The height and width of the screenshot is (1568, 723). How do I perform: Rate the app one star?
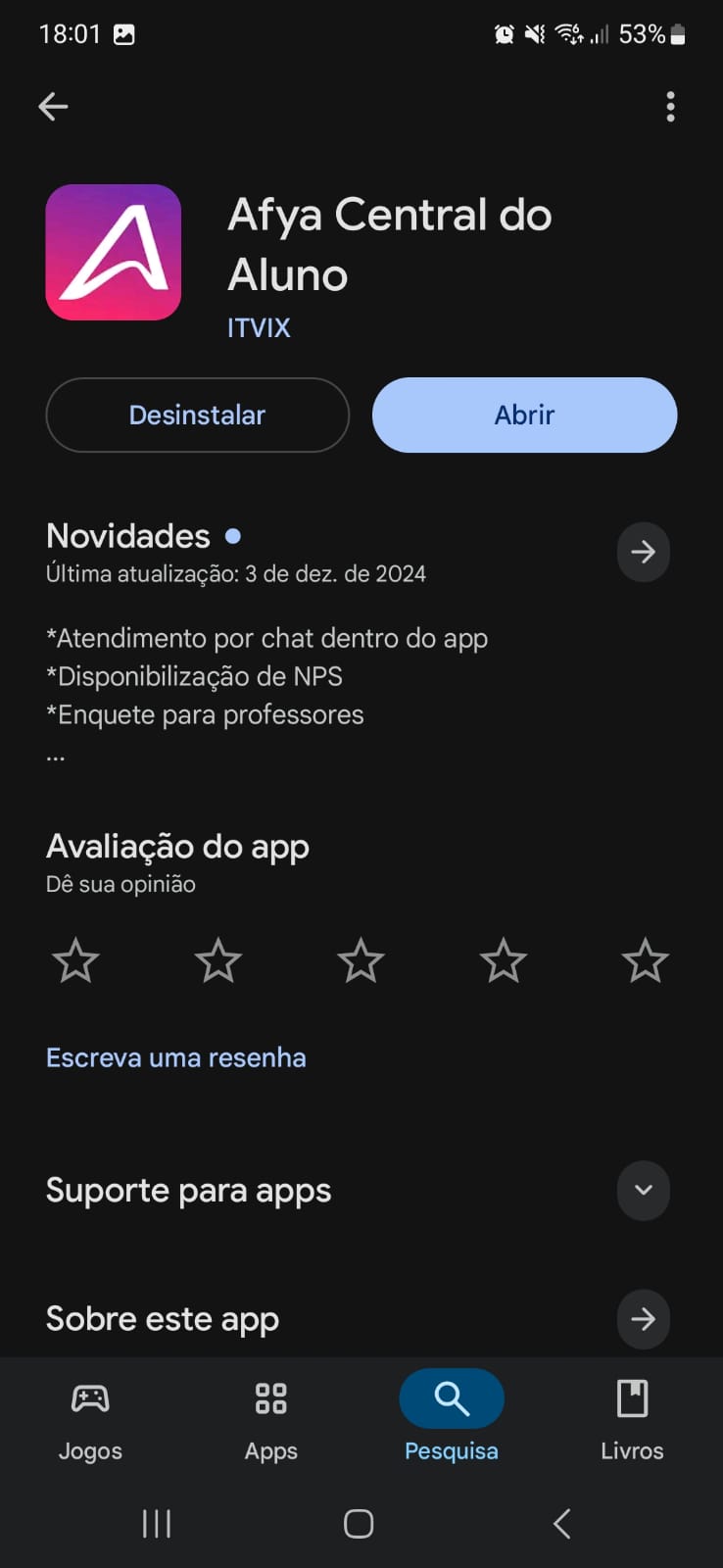point(75,960)
